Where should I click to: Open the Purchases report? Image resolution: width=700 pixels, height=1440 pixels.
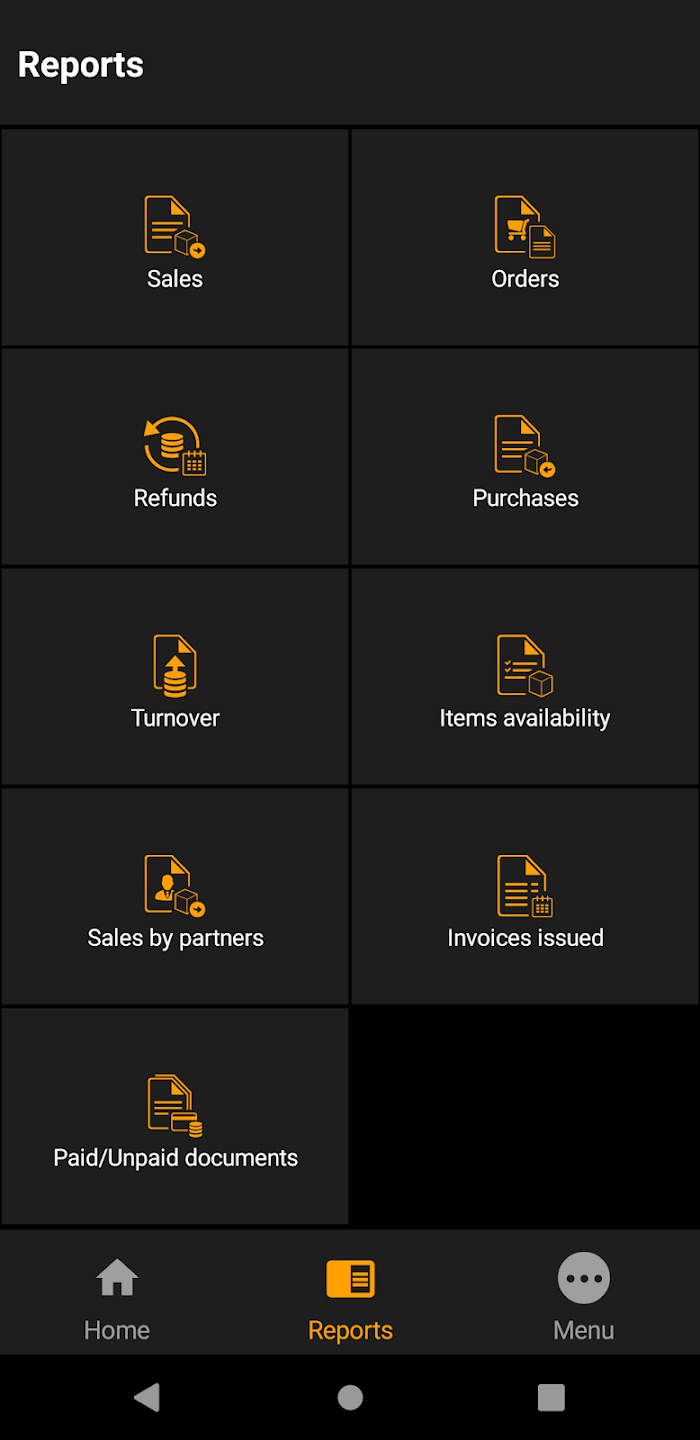525,458
